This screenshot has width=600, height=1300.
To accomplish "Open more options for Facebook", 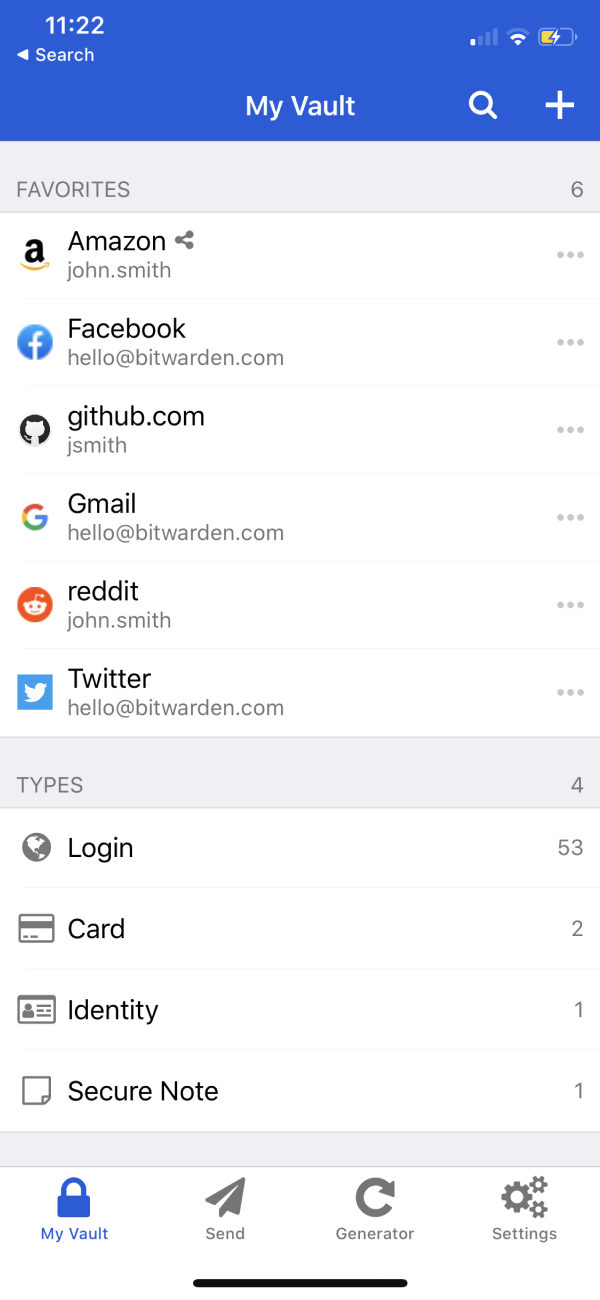I will 570,343.
